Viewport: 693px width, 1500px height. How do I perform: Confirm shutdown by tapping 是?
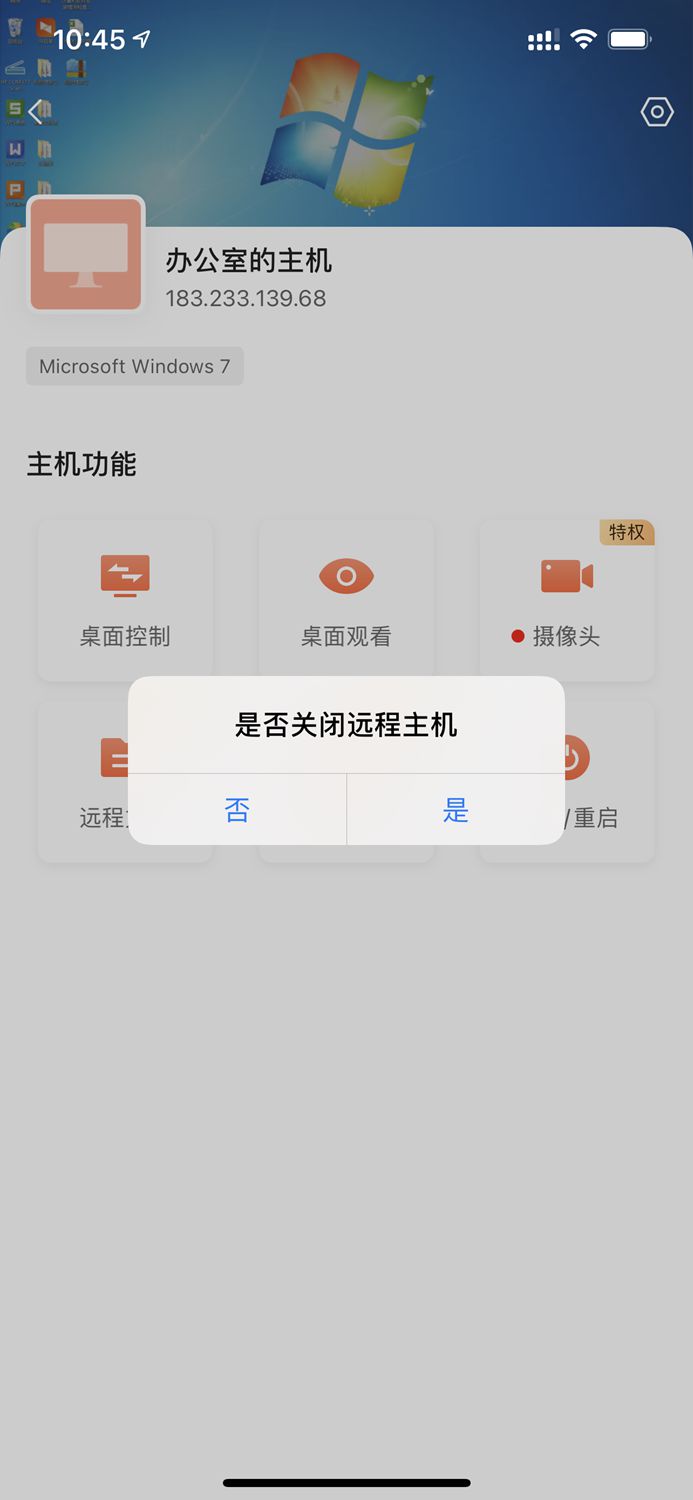[455, 809]
